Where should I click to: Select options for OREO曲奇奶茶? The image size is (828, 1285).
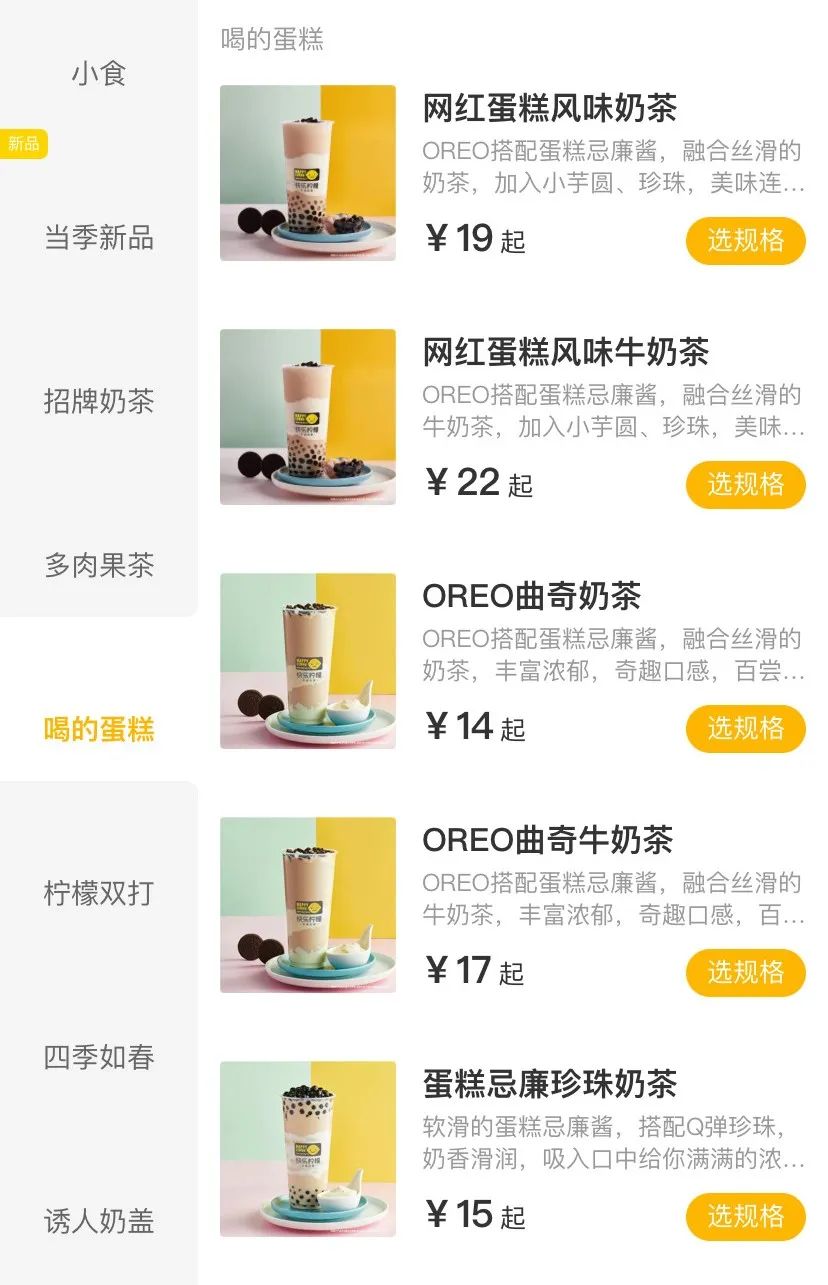745,729
